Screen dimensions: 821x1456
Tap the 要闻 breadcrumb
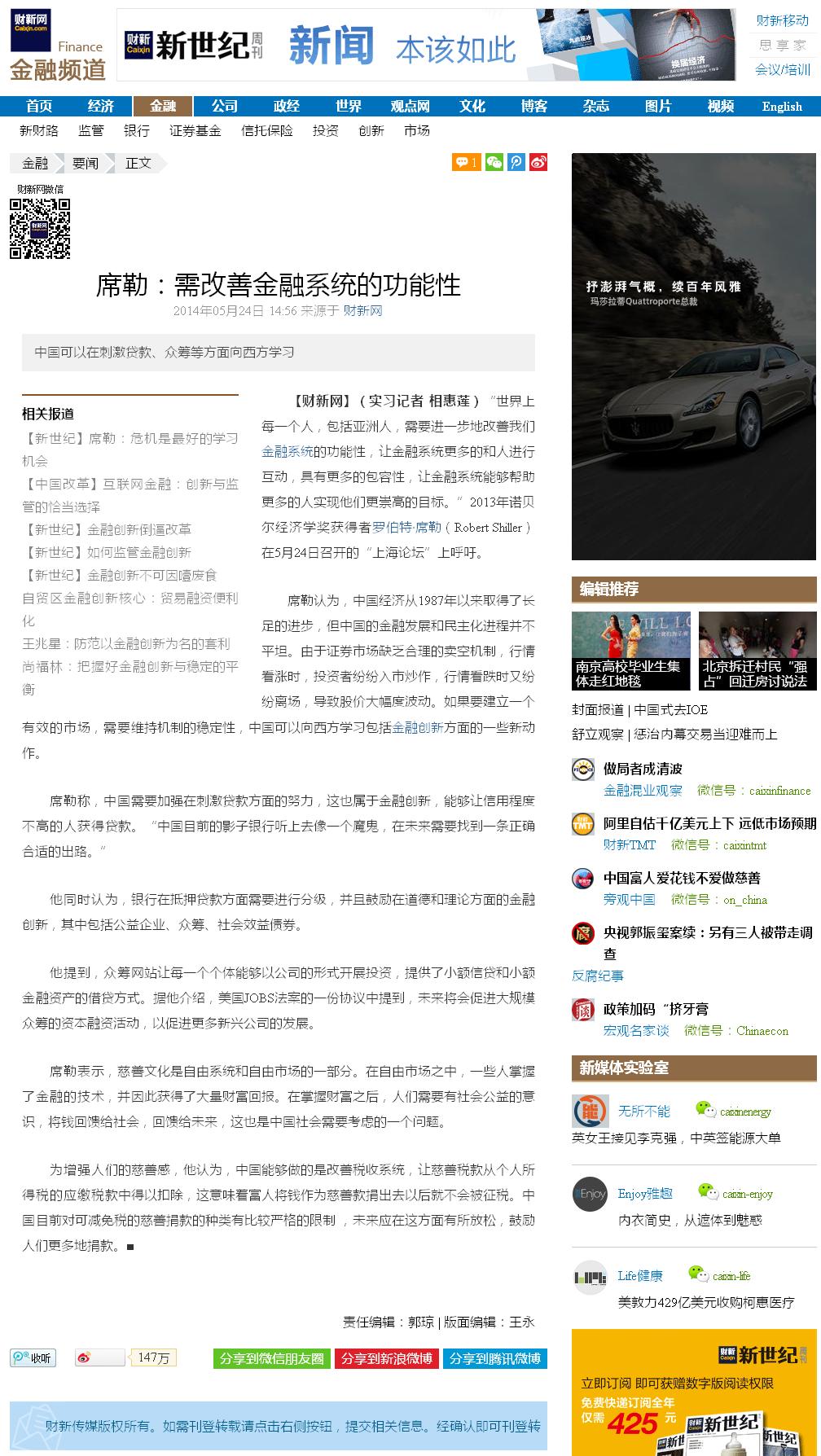(86, 163)
